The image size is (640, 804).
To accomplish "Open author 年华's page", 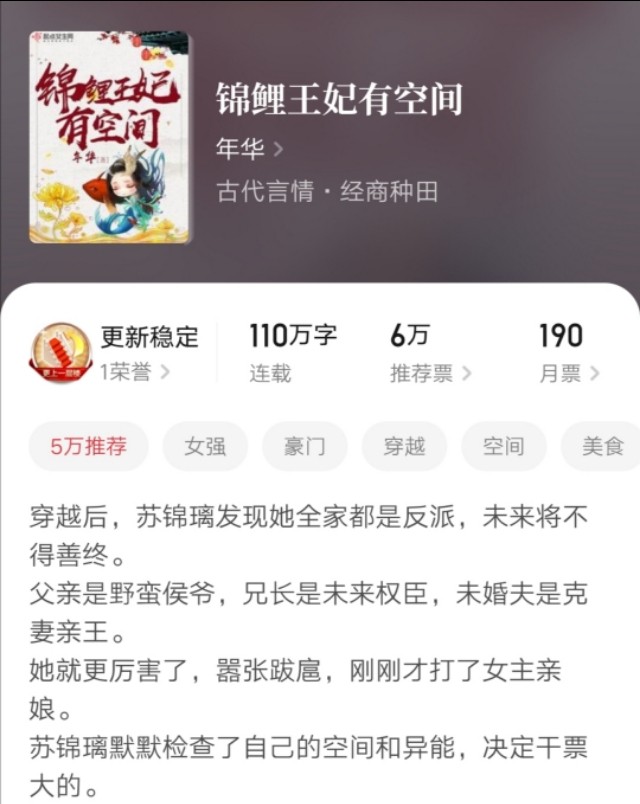I will tap(249, 150).
